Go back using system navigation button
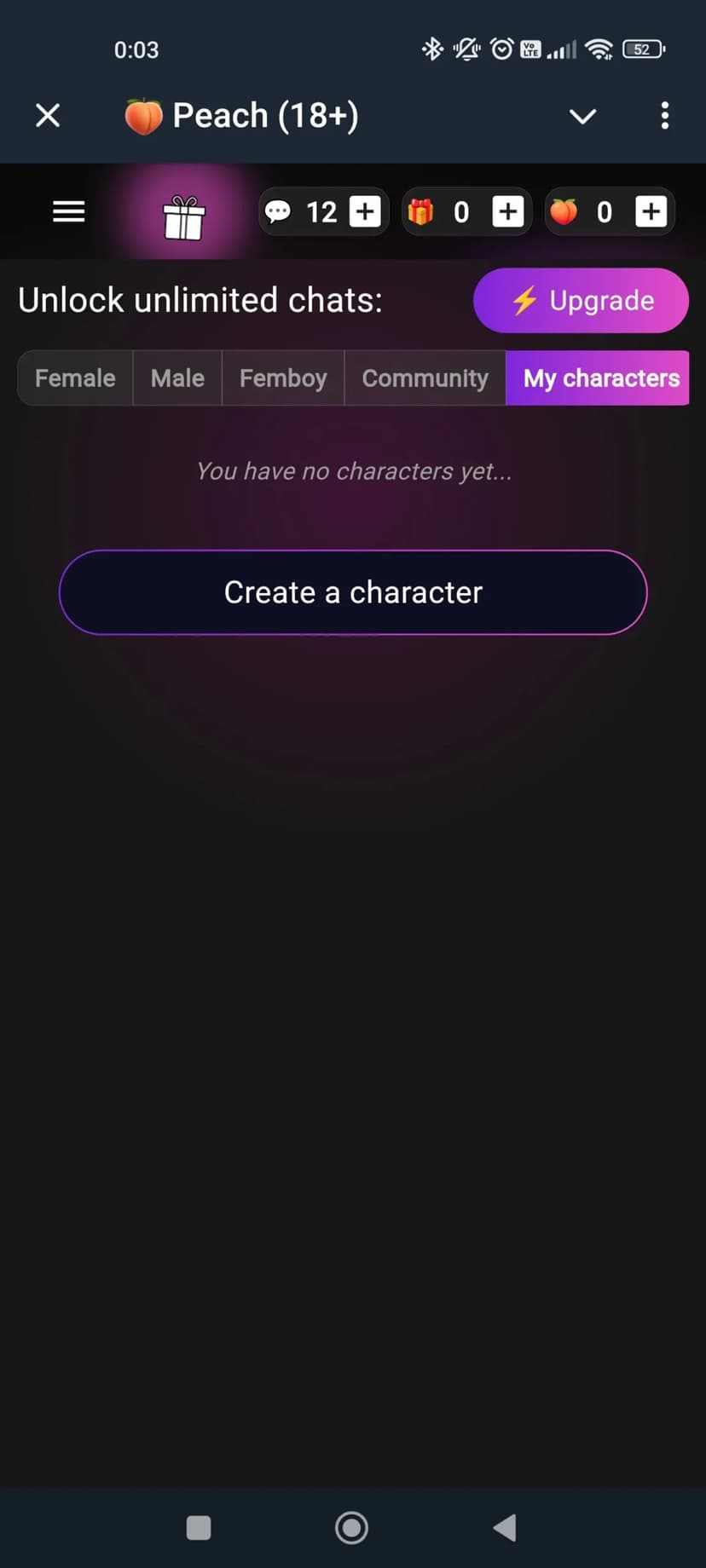Image resolution: width=706 pixels, height=1568 pixels. click(505, 1528)
